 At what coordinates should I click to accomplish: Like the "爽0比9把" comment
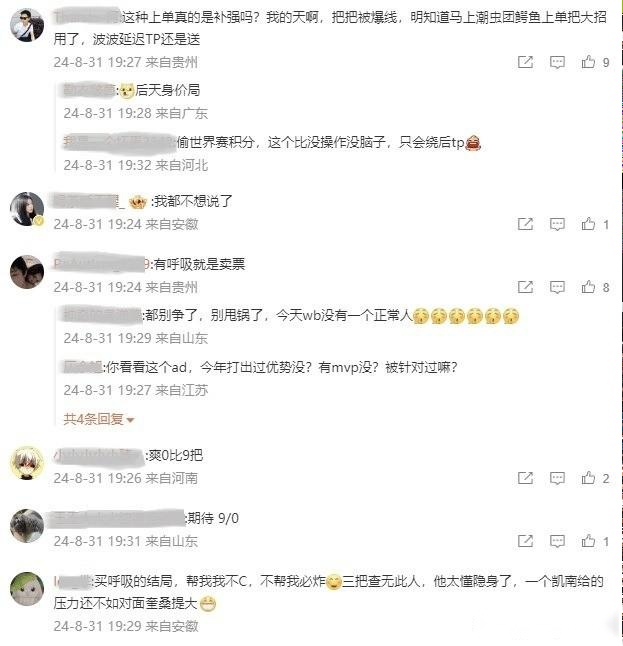589,479
